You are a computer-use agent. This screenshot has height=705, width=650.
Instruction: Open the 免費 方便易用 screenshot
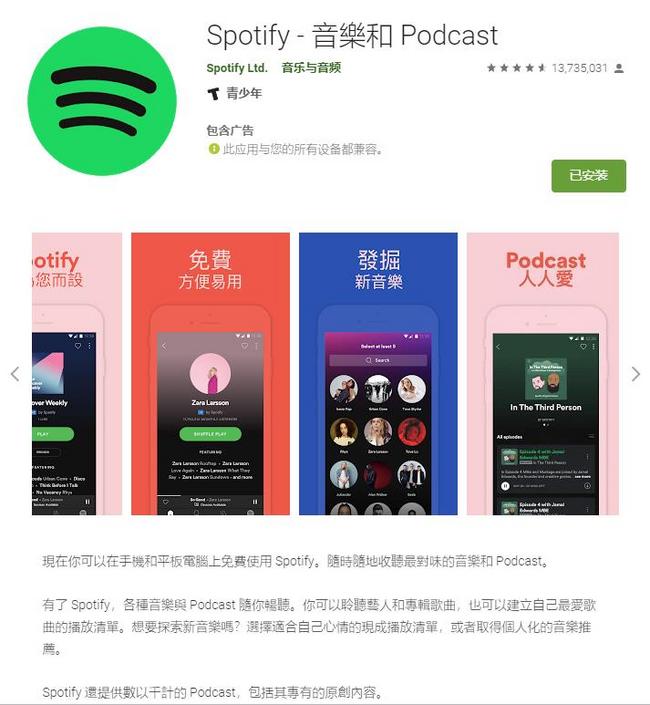[210, 374]
